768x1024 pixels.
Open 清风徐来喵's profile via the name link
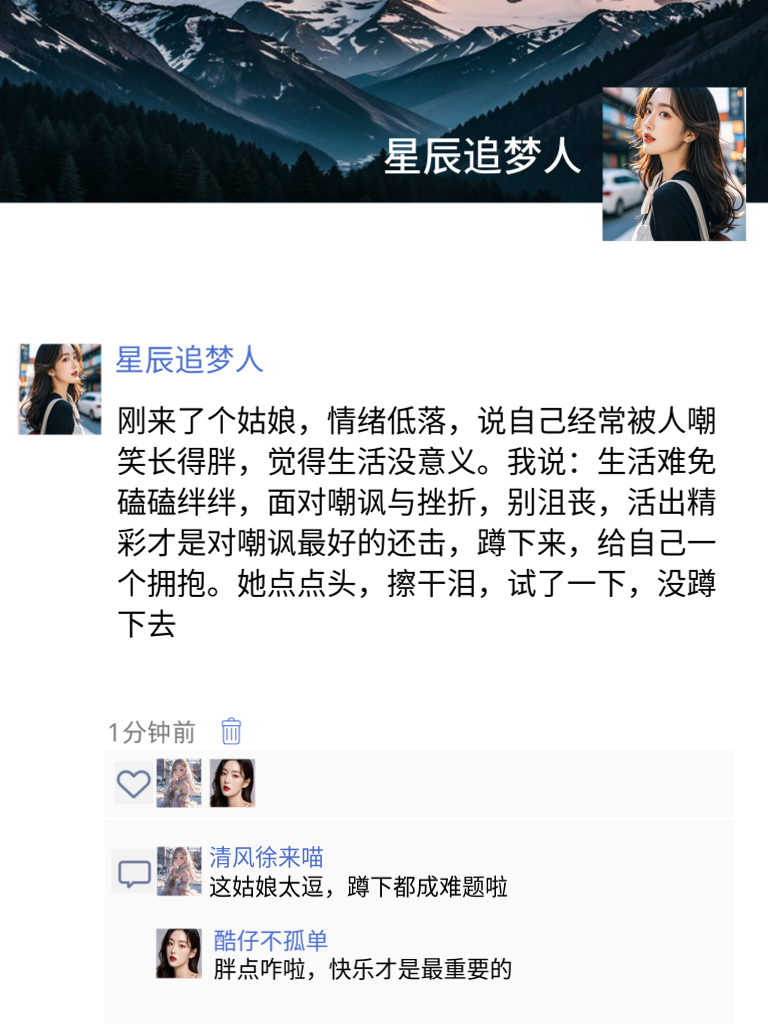click(x=267, y=857)
